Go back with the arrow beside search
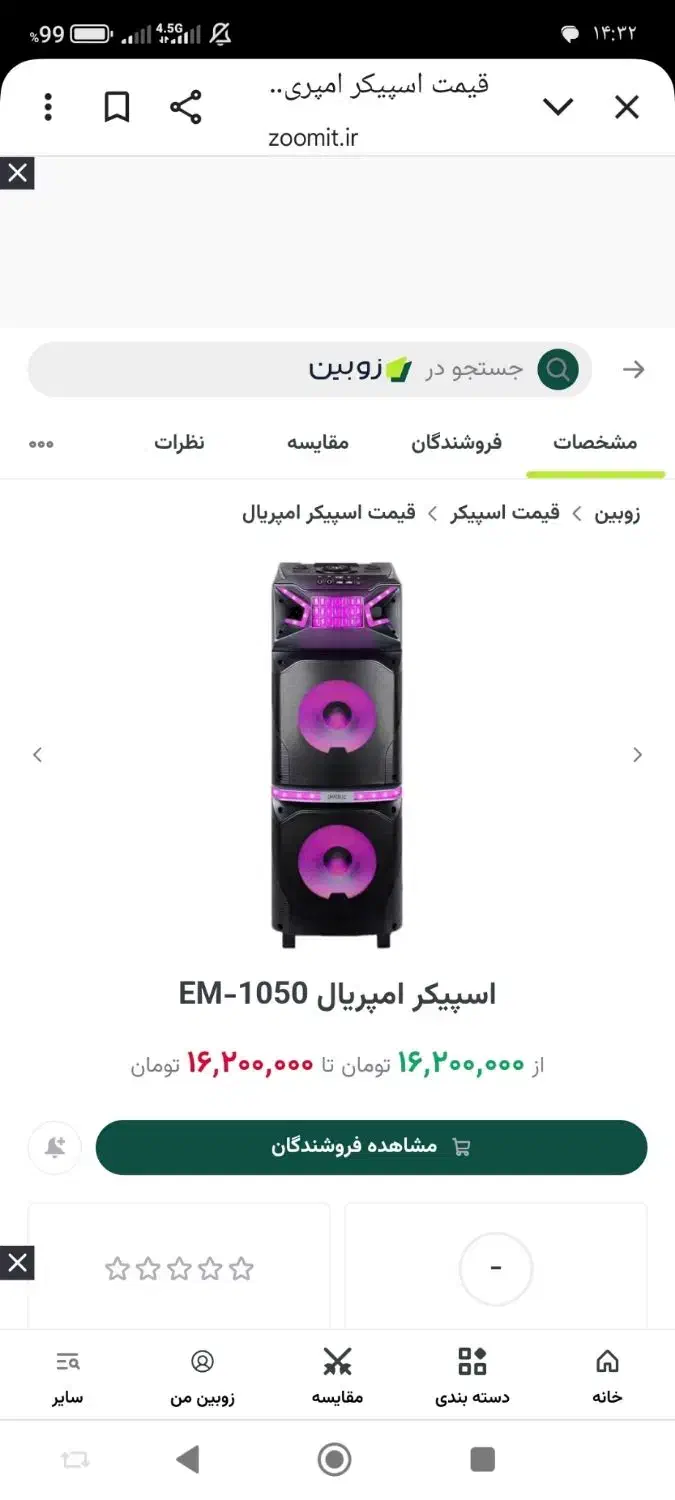Screen dimensions: 675x1500 click(634, 370)
